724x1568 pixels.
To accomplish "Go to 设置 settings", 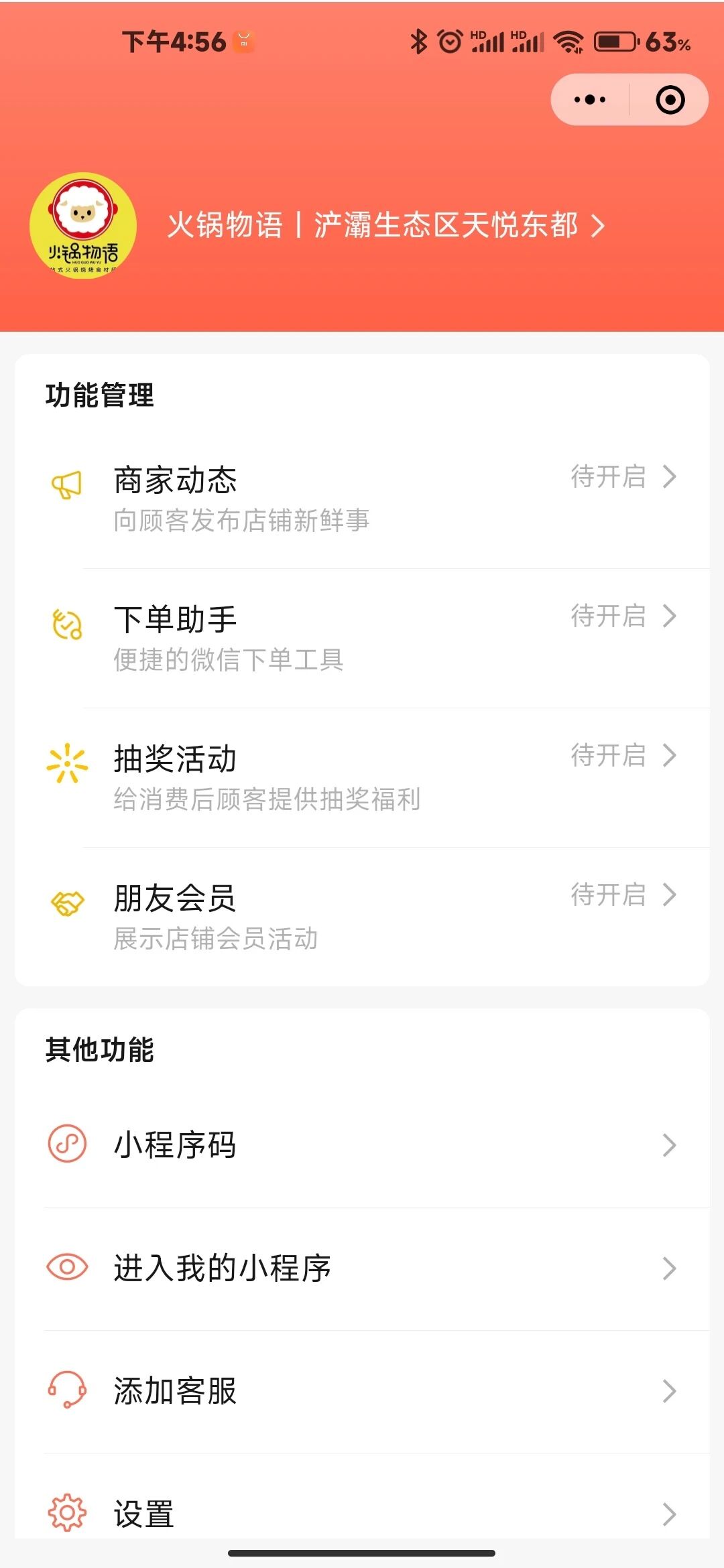I will pos(362,1513).
